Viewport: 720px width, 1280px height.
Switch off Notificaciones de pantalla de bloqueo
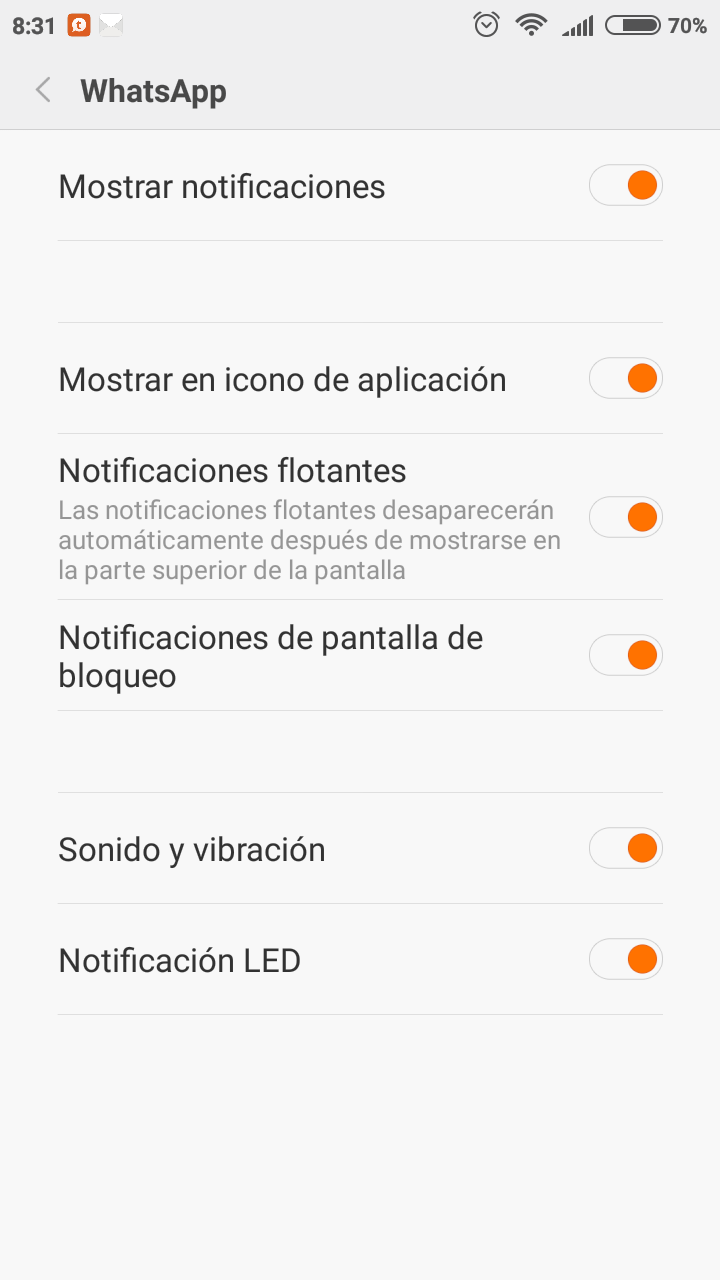(x=625, y=655)
